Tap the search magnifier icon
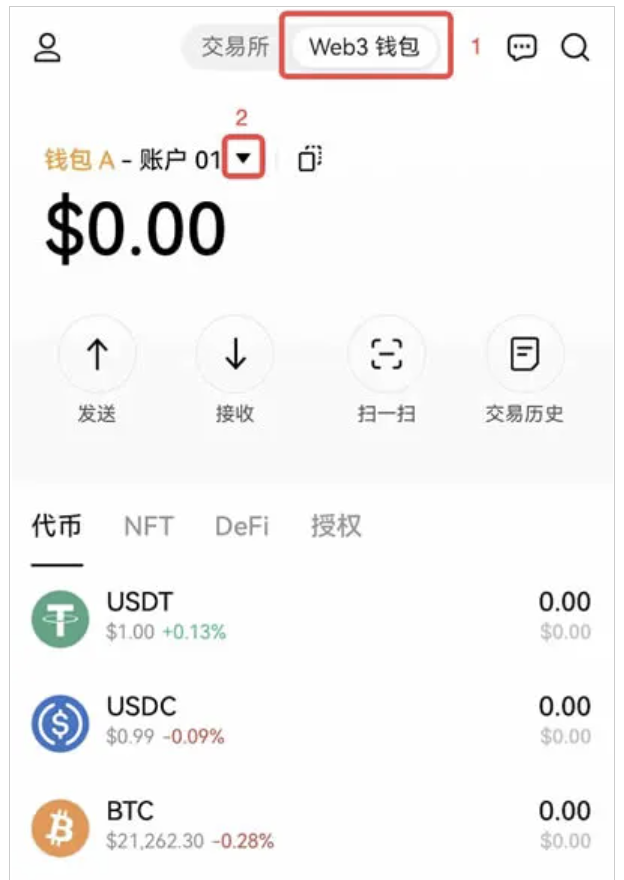The width and height of the screenshot is (624, 880). [575, 48]
